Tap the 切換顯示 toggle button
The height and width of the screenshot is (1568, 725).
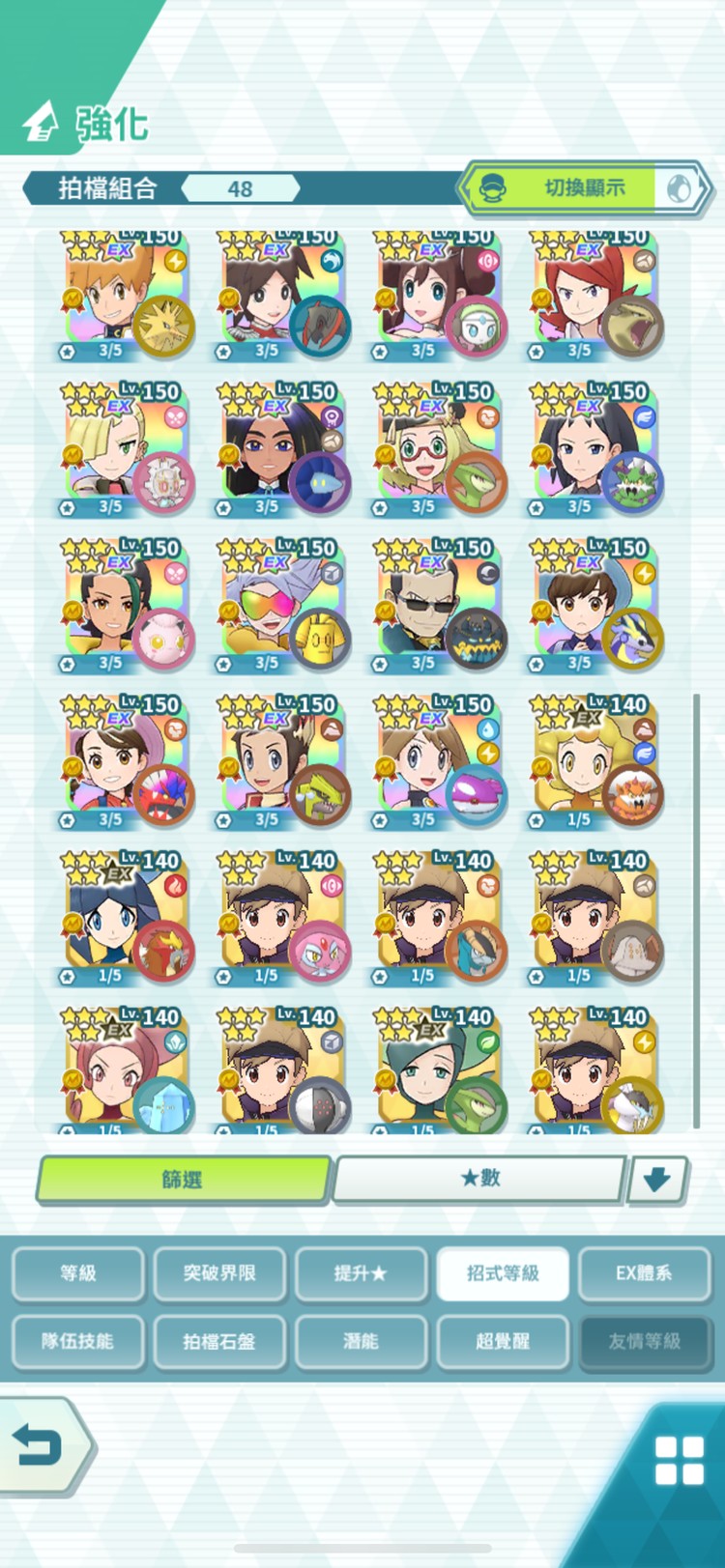586,188
